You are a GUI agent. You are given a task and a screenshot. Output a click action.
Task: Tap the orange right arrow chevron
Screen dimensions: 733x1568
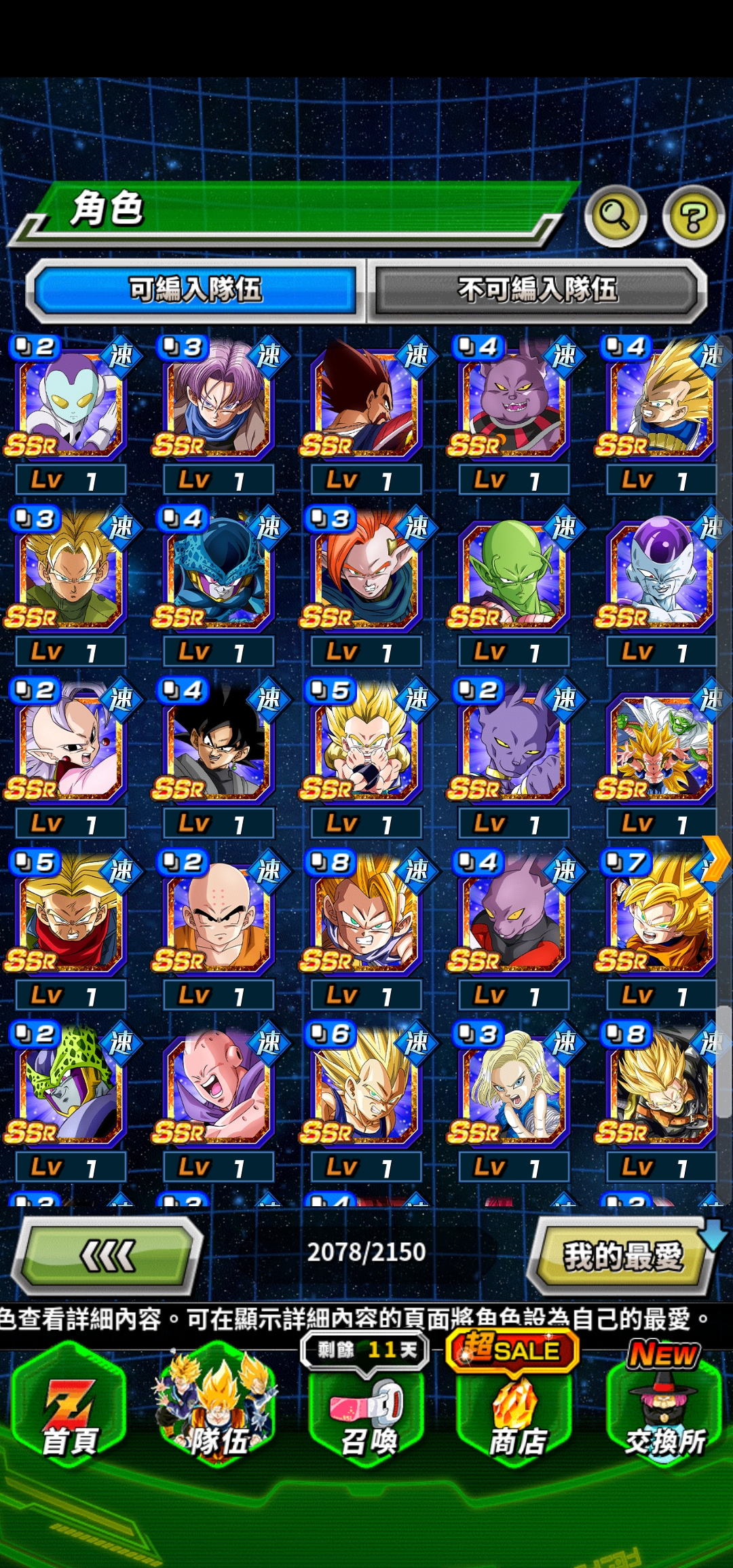pyautogui.click(x=715, y=858)
